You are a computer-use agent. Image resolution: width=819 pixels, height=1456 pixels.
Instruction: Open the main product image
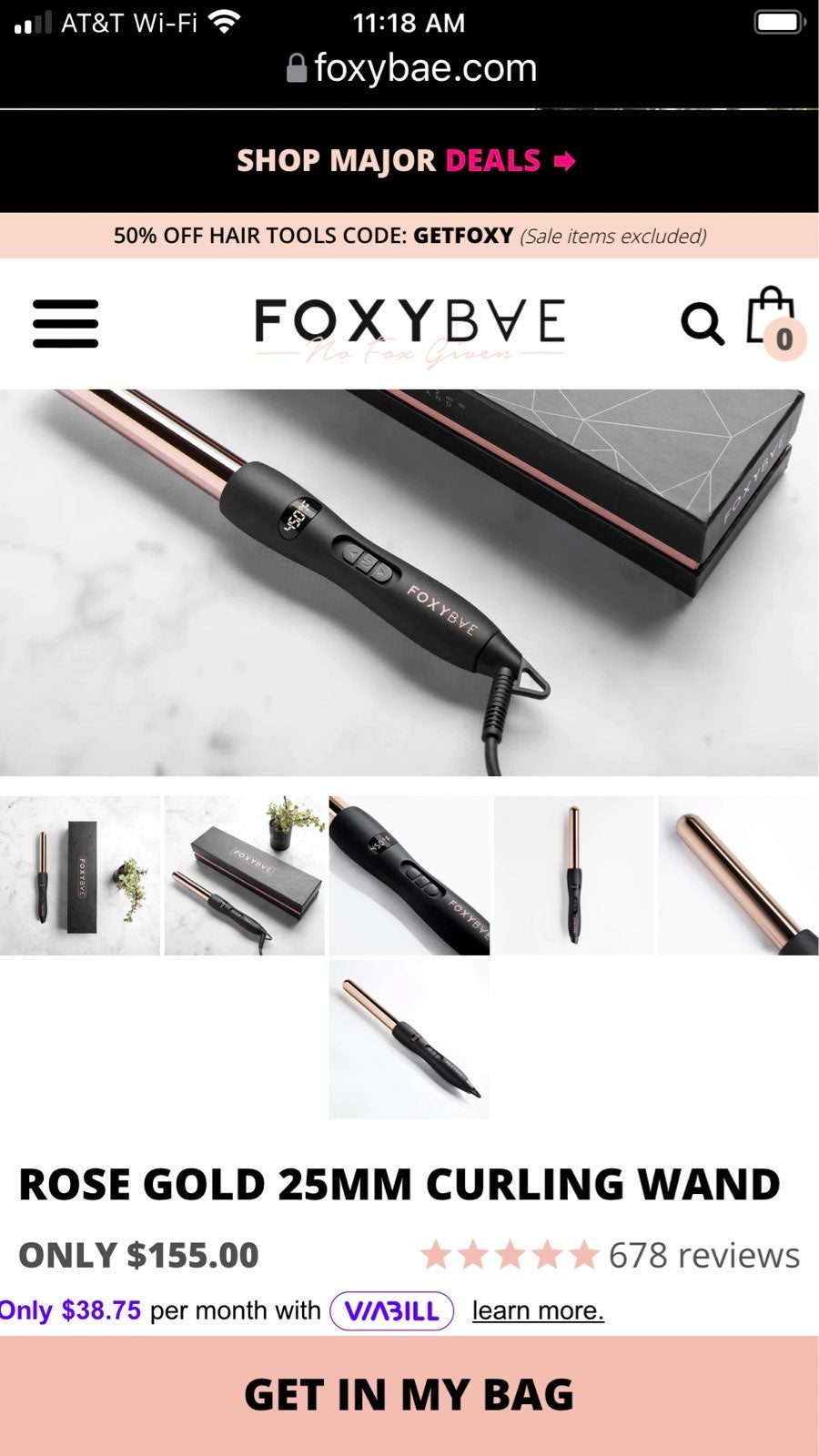click(x=409, y=582)
